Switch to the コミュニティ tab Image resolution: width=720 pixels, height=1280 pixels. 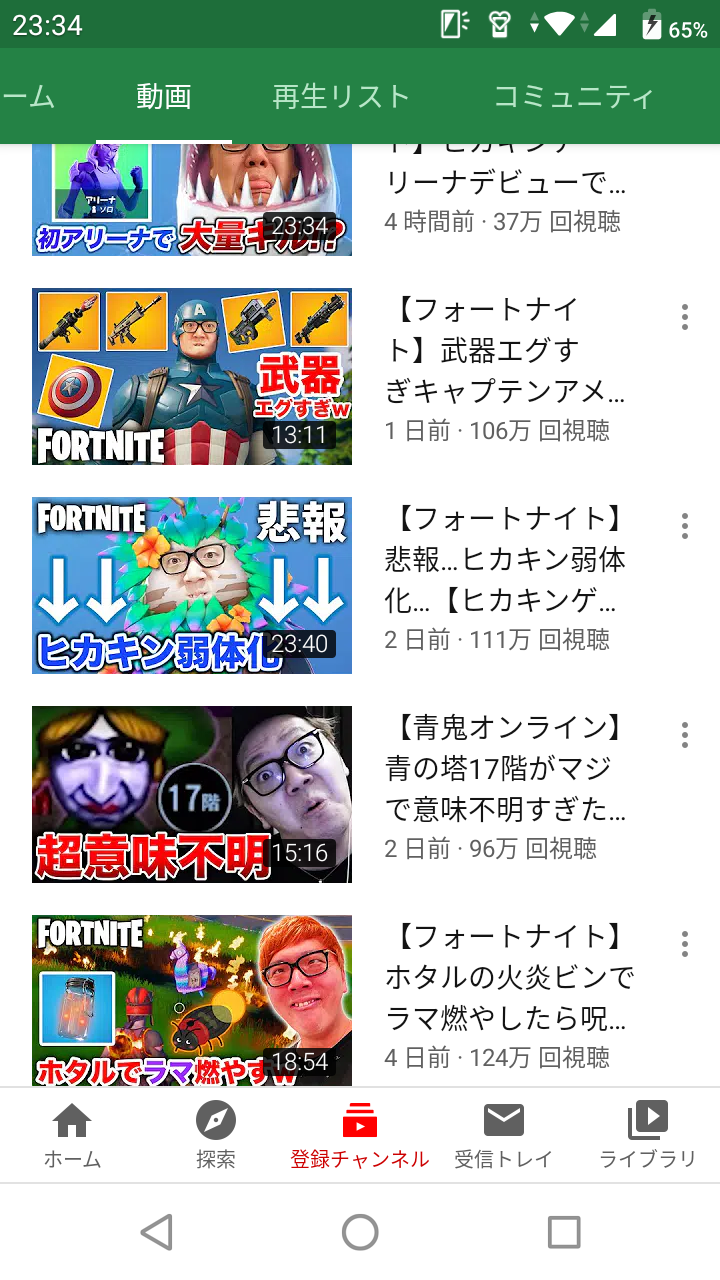pyautogui.click(x=574, y=97)
